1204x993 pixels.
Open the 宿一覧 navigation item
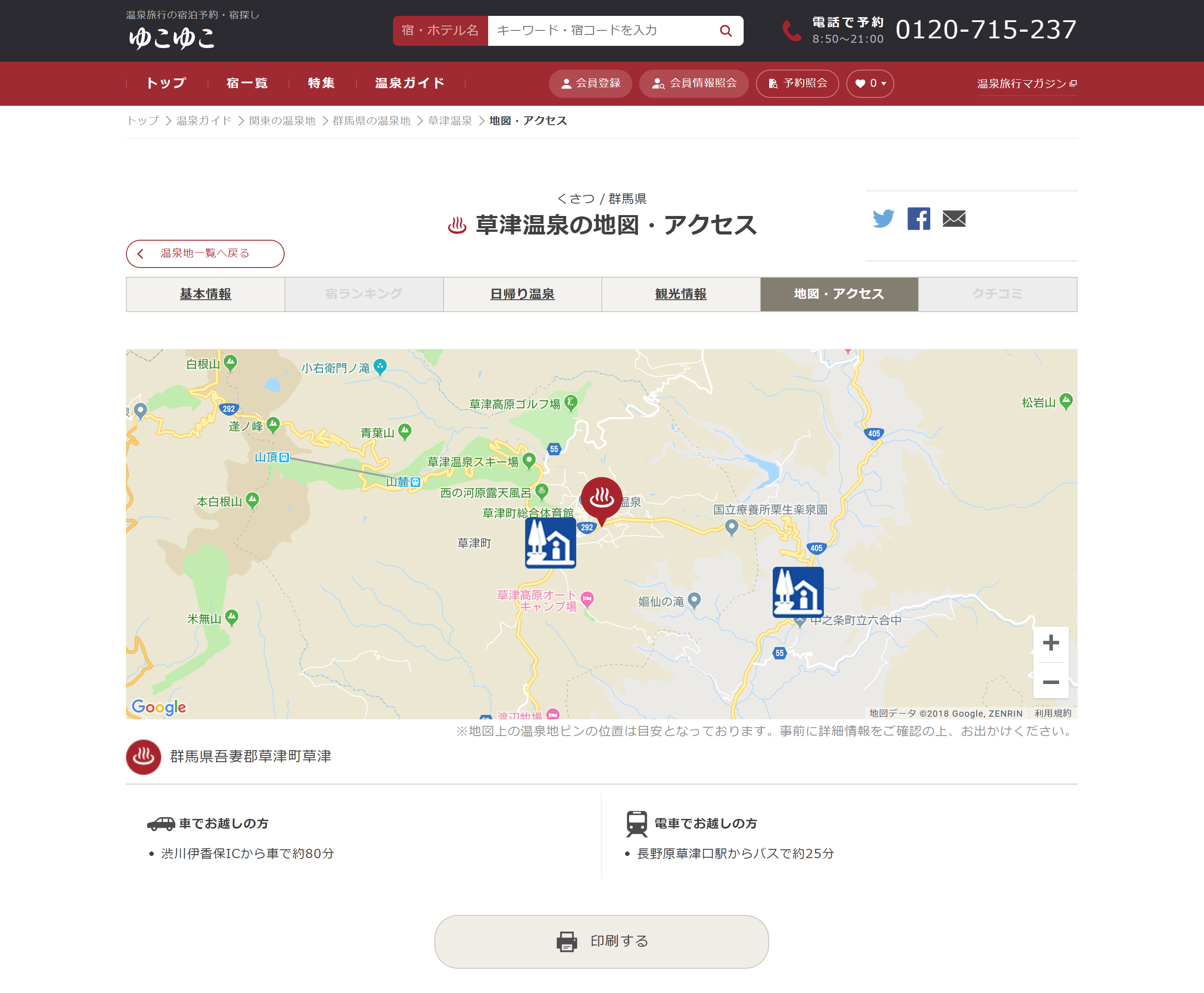[x=247, y=83]
